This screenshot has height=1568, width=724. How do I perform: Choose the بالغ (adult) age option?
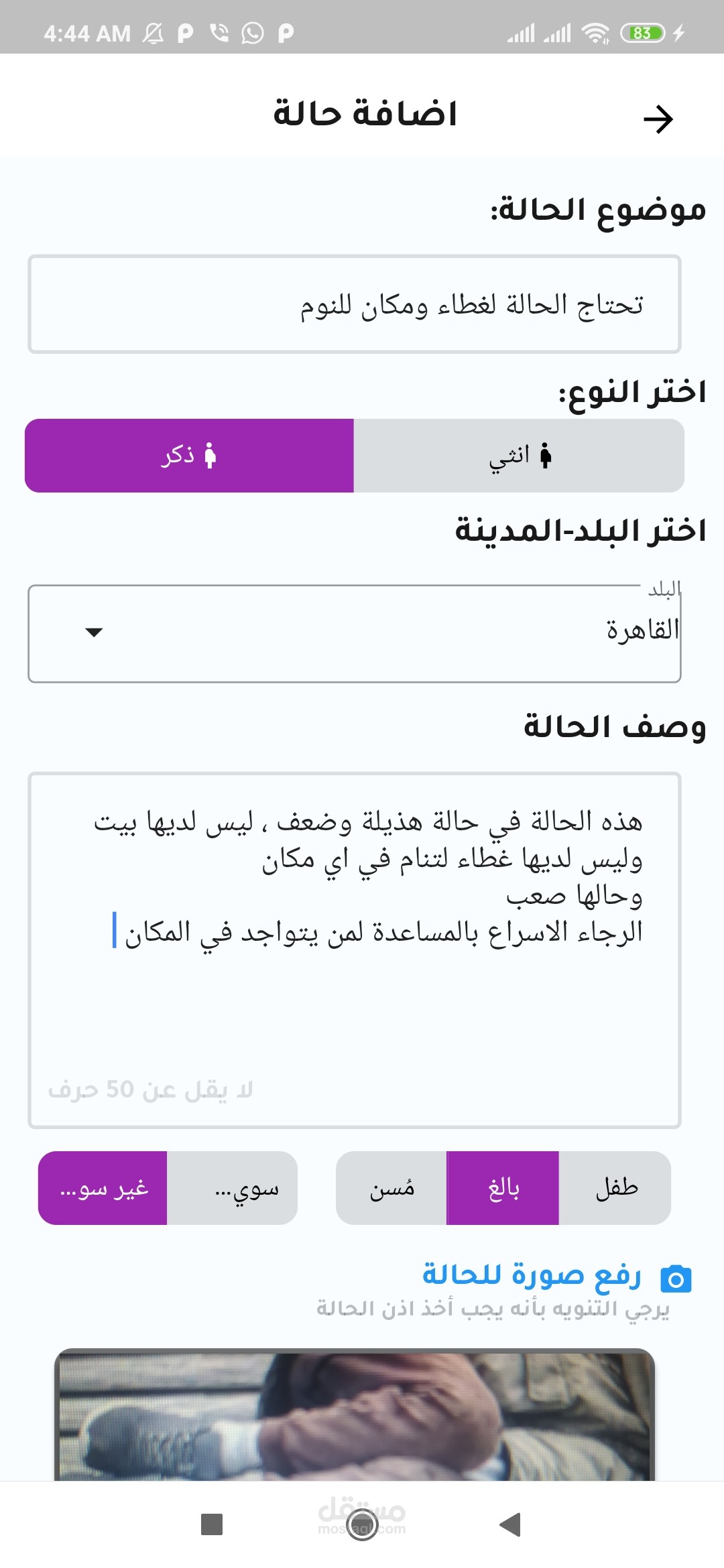point(503,1188)
